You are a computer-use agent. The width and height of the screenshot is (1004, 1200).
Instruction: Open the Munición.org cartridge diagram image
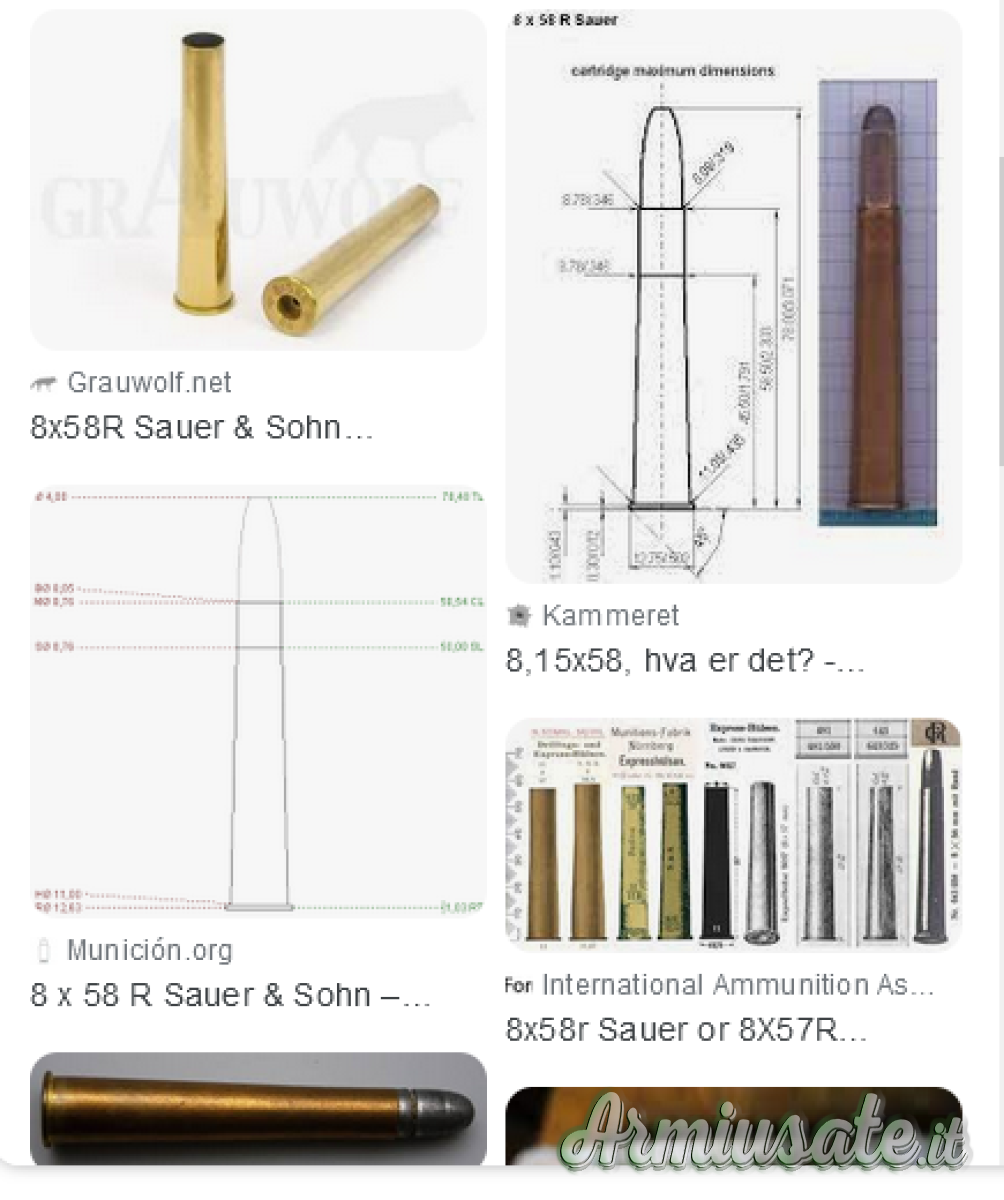click(258, 702)
